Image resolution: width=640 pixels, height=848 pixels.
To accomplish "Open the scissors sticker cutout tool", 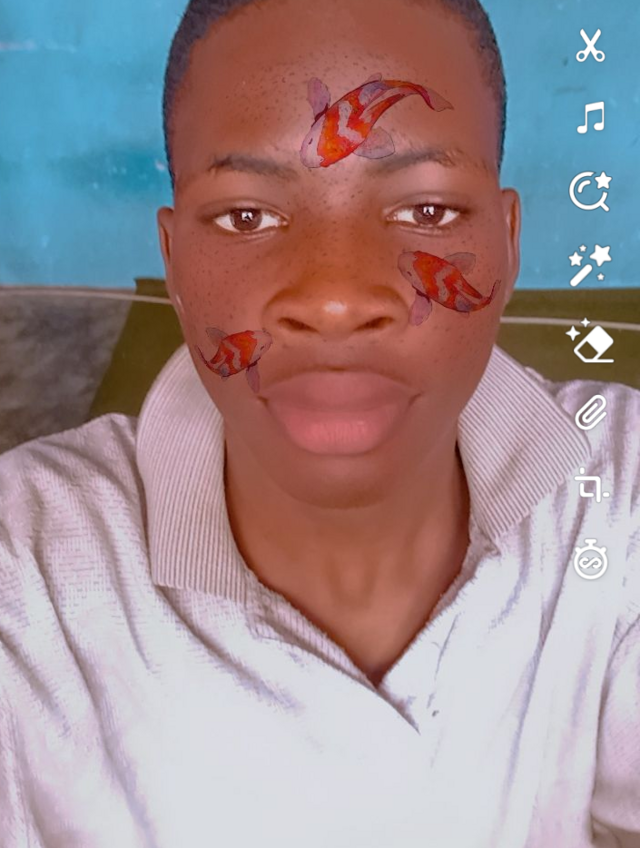I will tap(590, 46).
